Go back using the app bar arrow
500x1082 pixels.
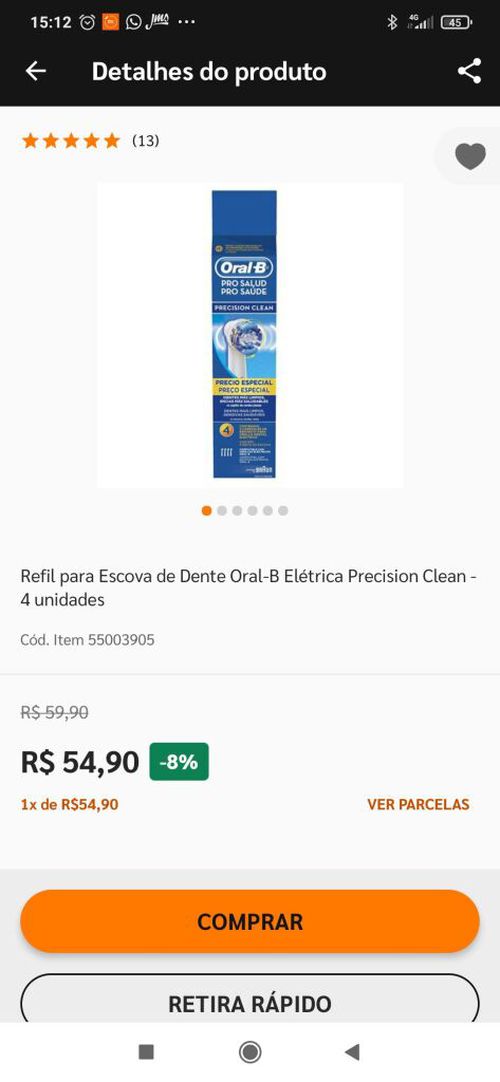tap(36, 71)
